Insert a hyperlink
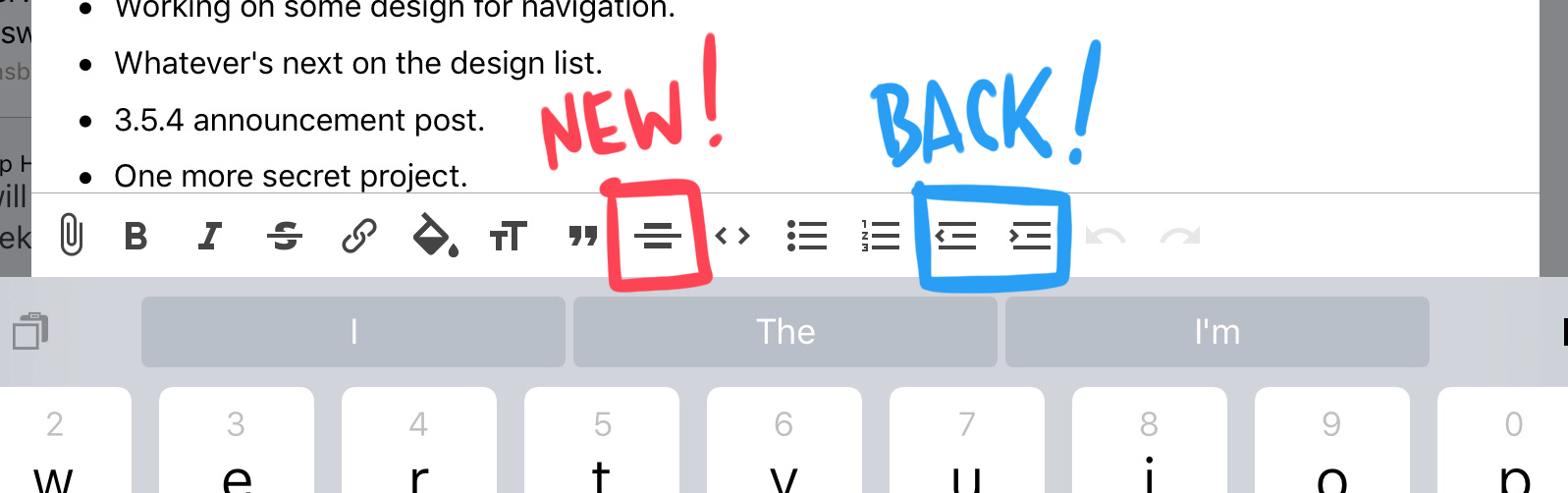 358,236
